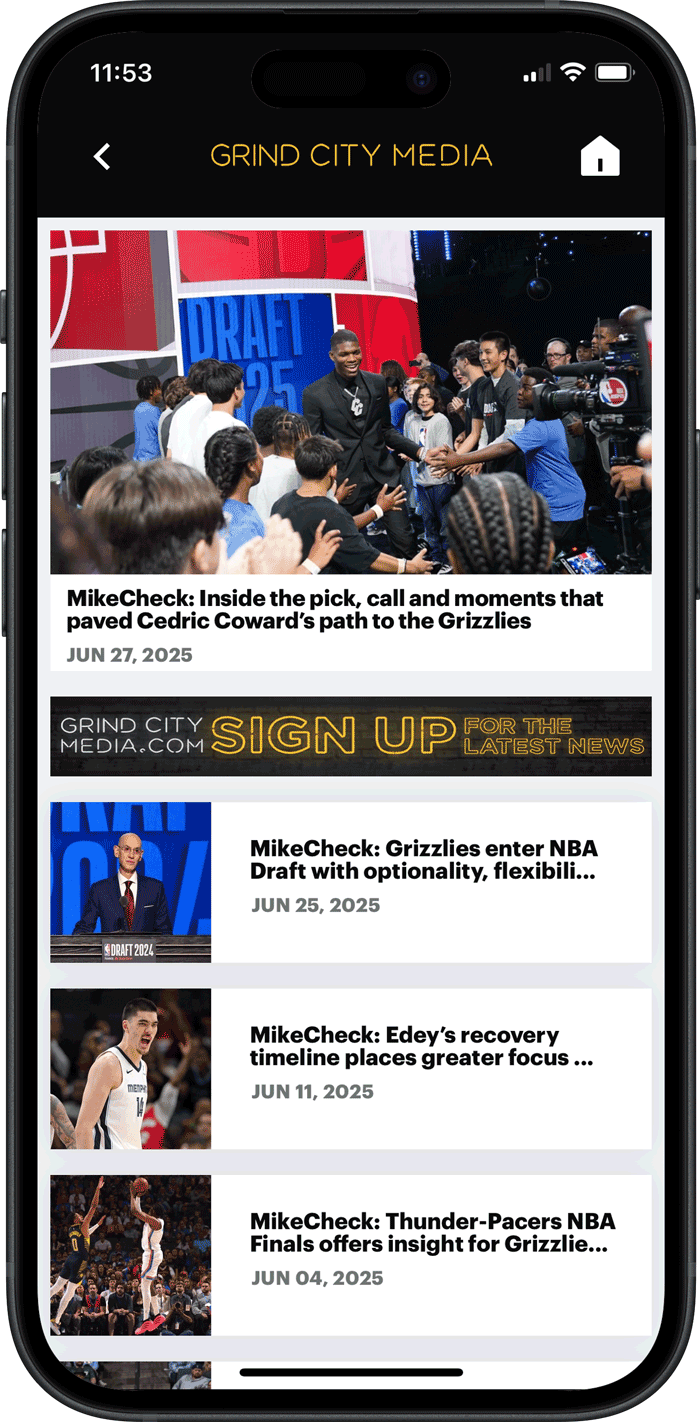Tap the Sign Up for latest news banner
Image resolution: width=700 pixels, height=1422 pixels.
pos(351,736)
